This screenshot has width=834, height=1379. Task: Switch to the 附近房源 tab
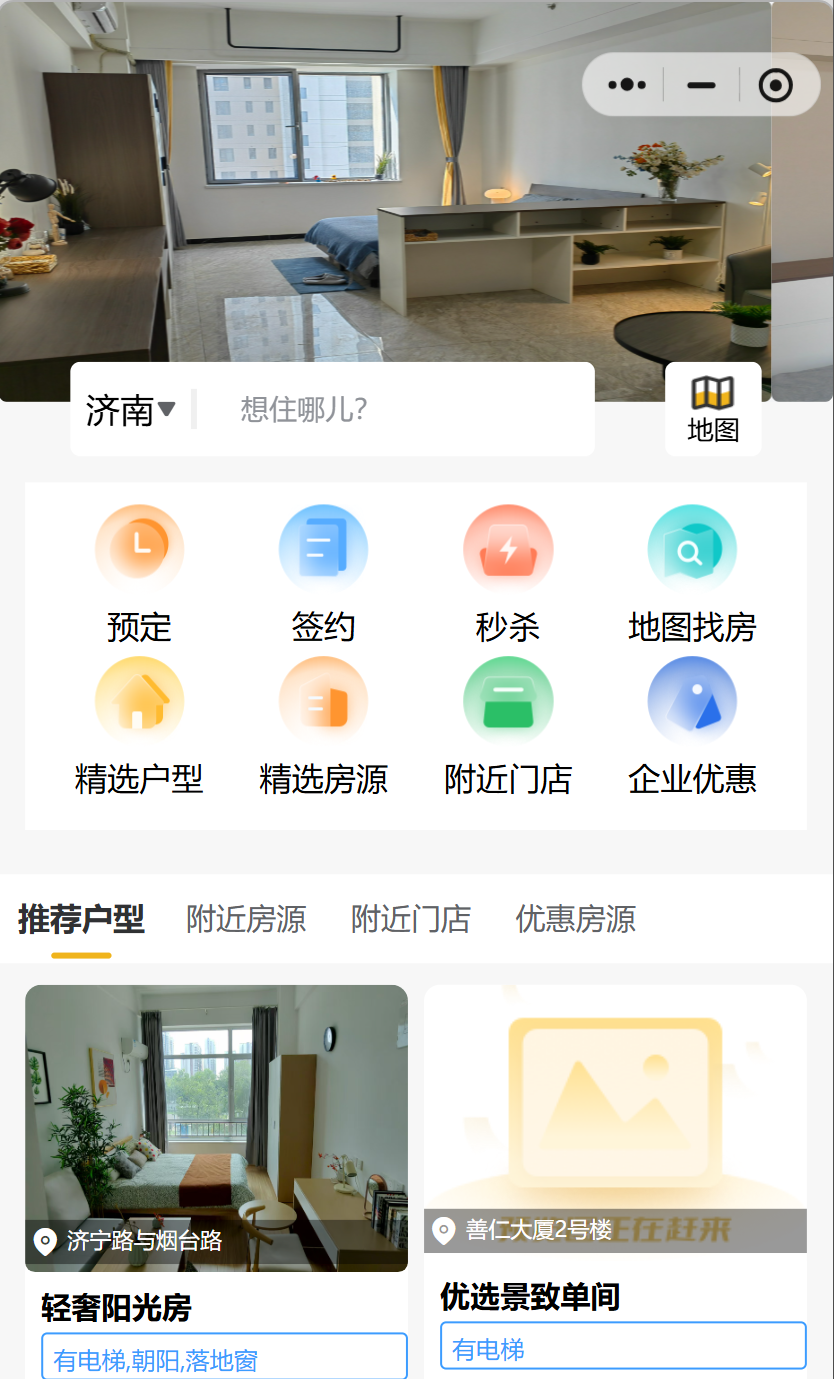[x=246, y=918]
